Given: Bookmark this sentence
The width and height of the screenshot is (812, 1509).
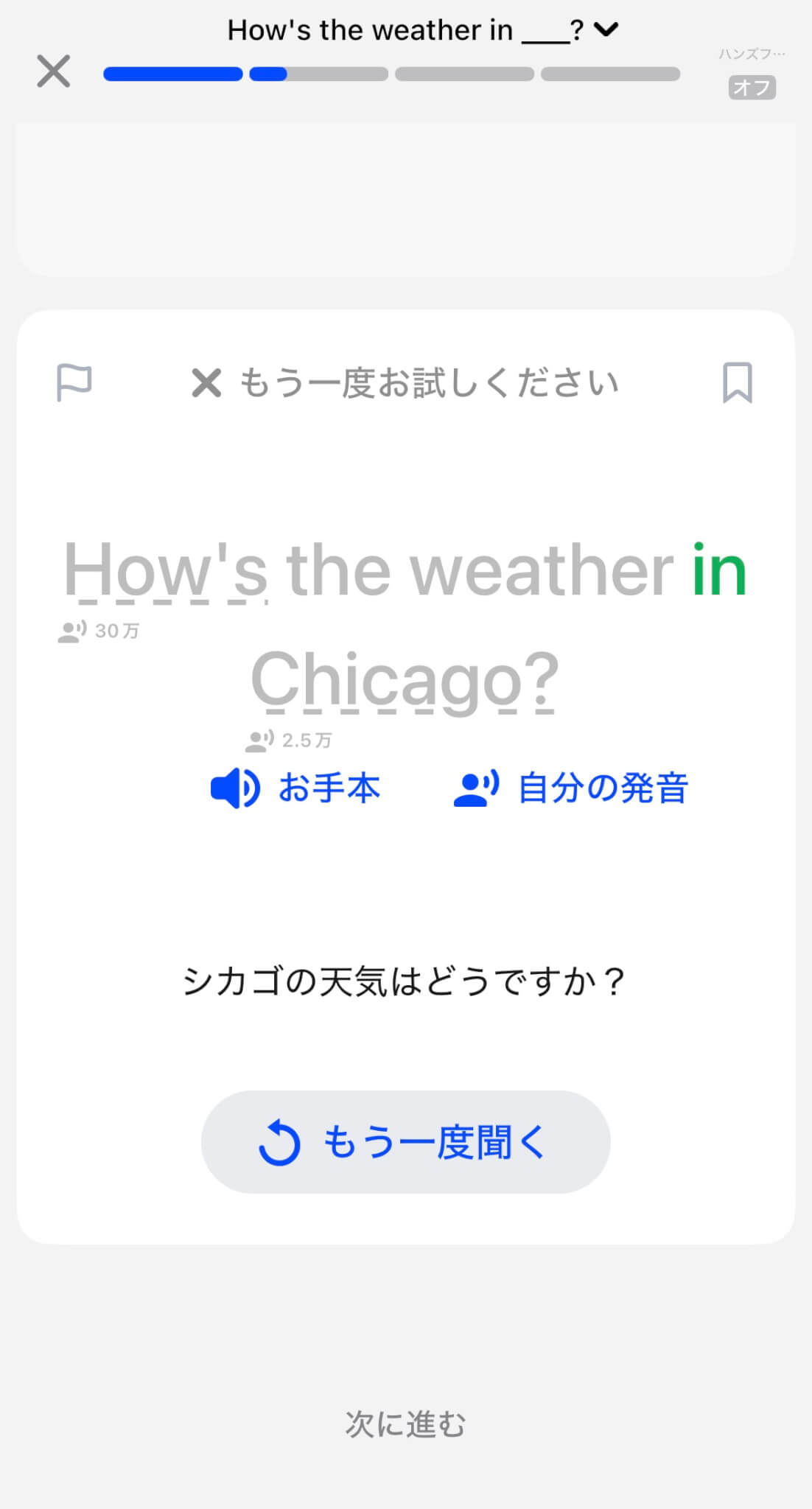Looking at the screenshot, I should (x=737, y=382).
